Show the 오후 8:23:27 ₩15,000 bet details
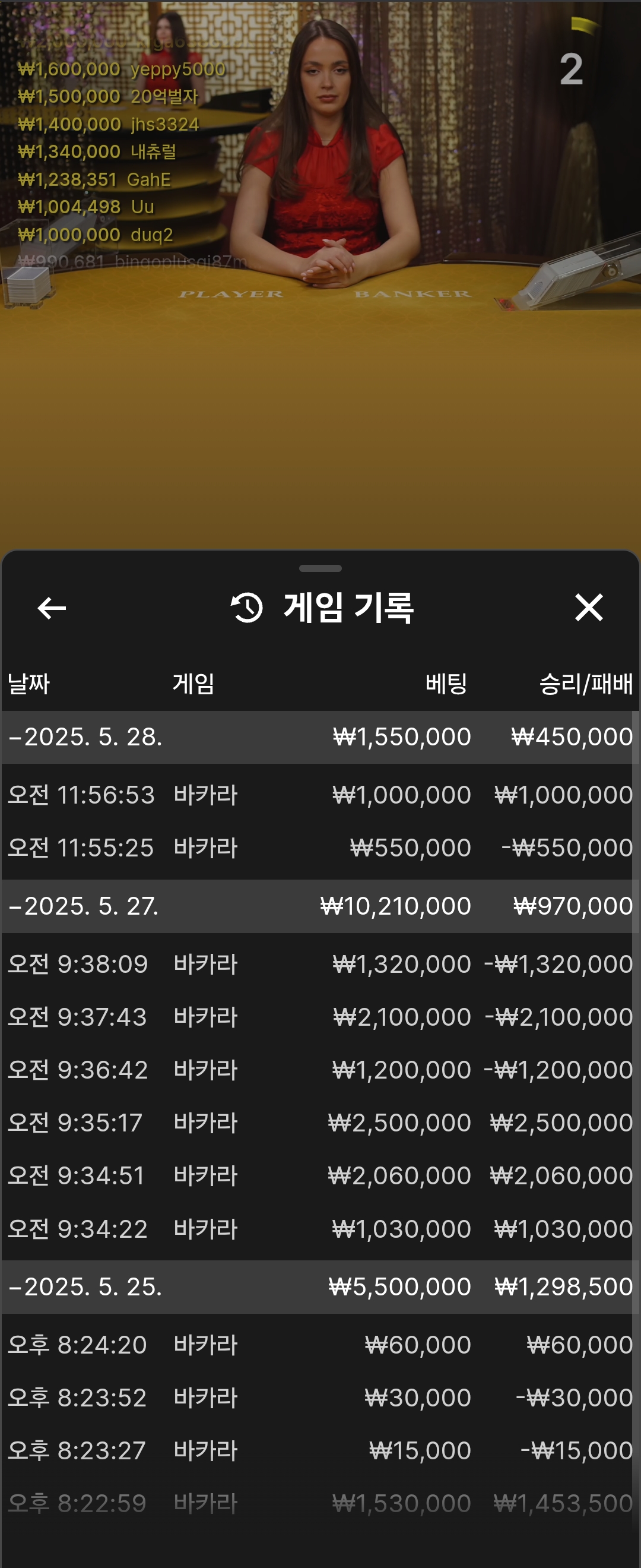 320,1450
